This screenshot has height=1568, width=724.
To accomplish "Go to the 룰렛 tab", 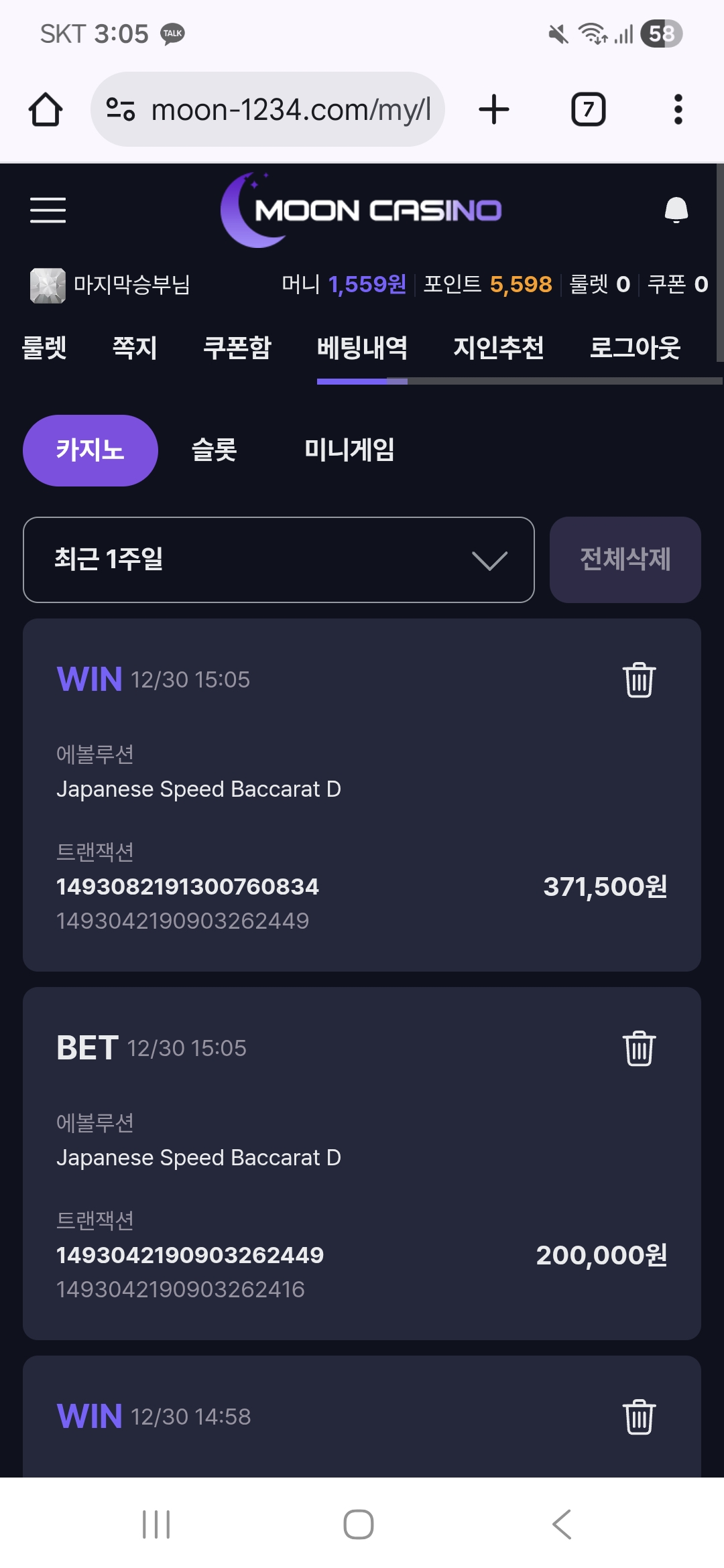I will [x=44, y=348].
